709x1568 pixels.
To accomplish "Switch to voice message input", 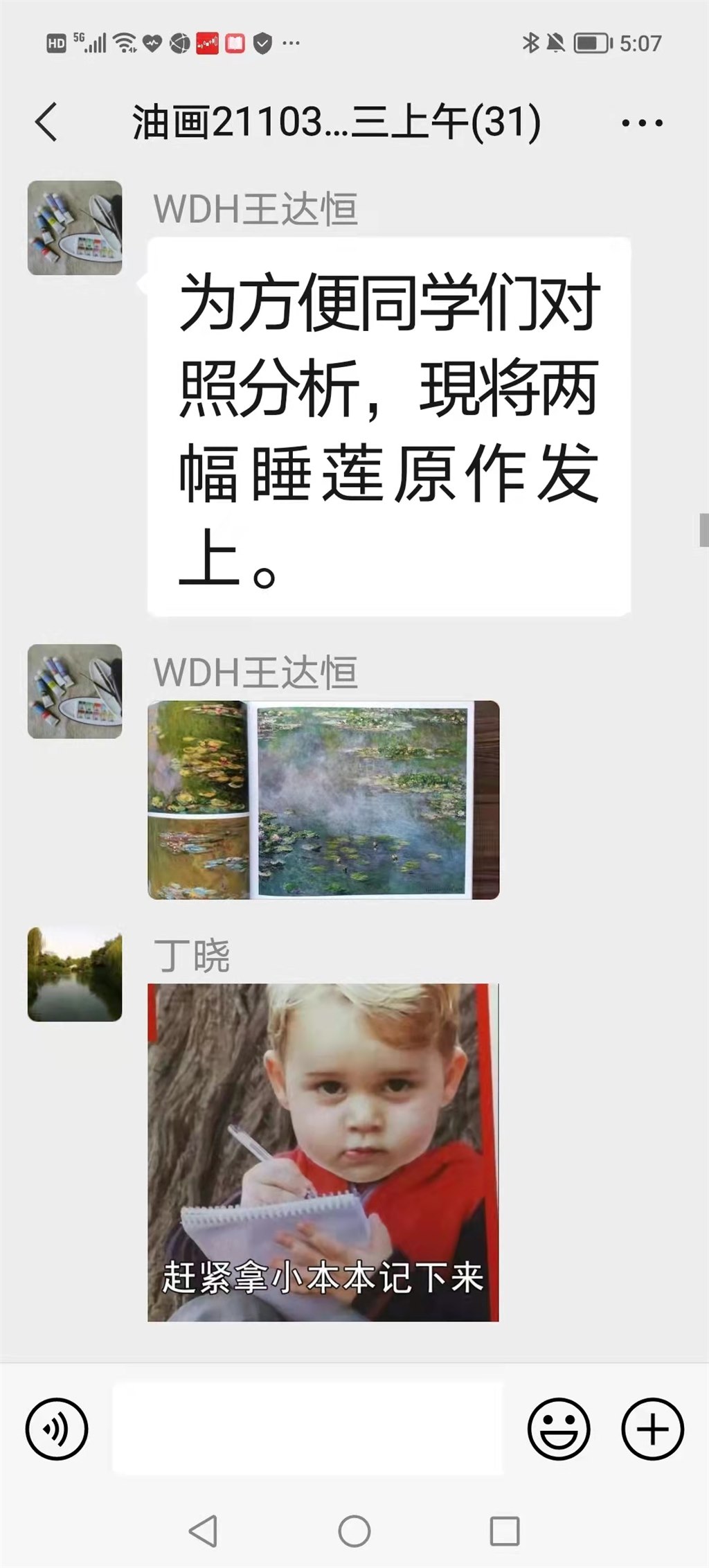I will tap(57, 1429).
